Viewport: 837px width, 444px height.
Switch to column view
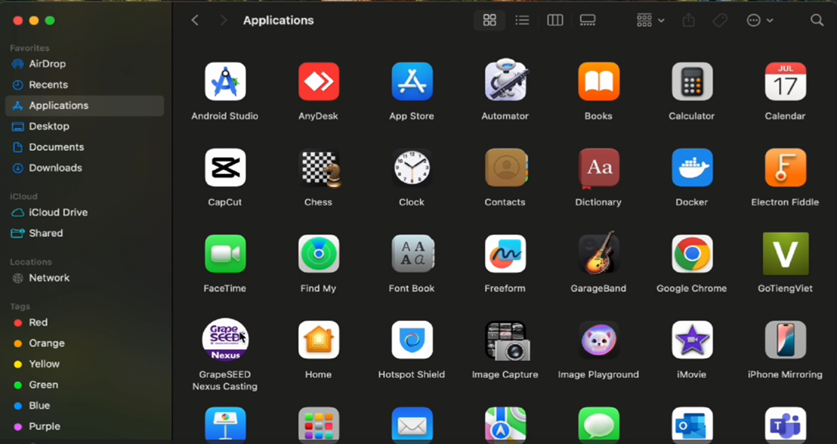[x=555, y=20]
